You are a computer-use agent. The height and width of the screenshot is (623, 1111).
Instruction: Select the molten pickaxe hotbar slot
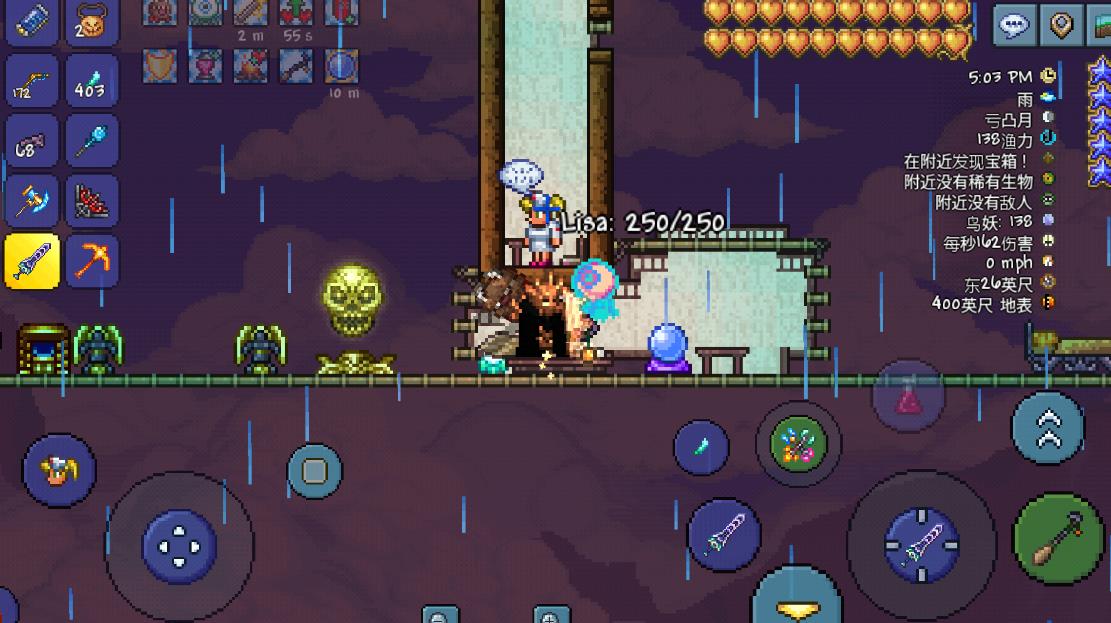pos(92,261)
